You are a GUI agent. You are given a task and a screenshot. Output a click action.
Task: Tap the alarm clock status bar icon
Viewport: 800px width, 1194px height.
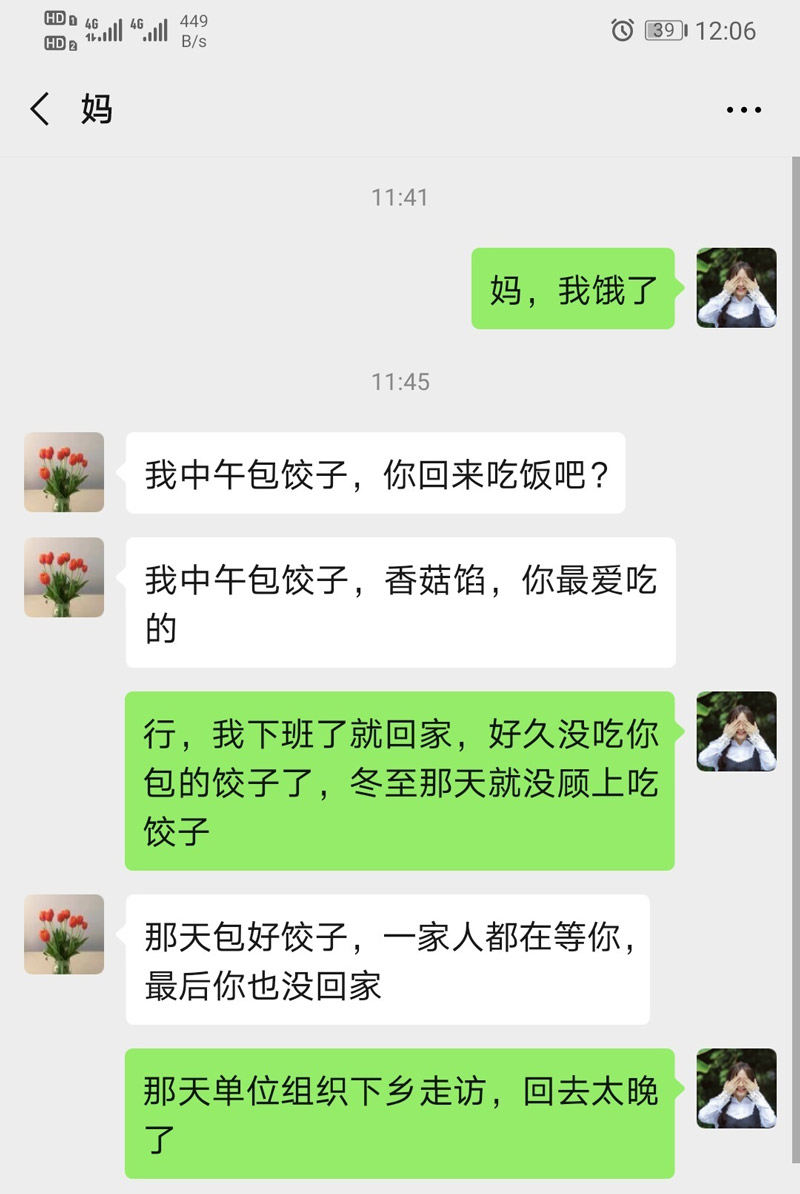(x=623, y=31)
